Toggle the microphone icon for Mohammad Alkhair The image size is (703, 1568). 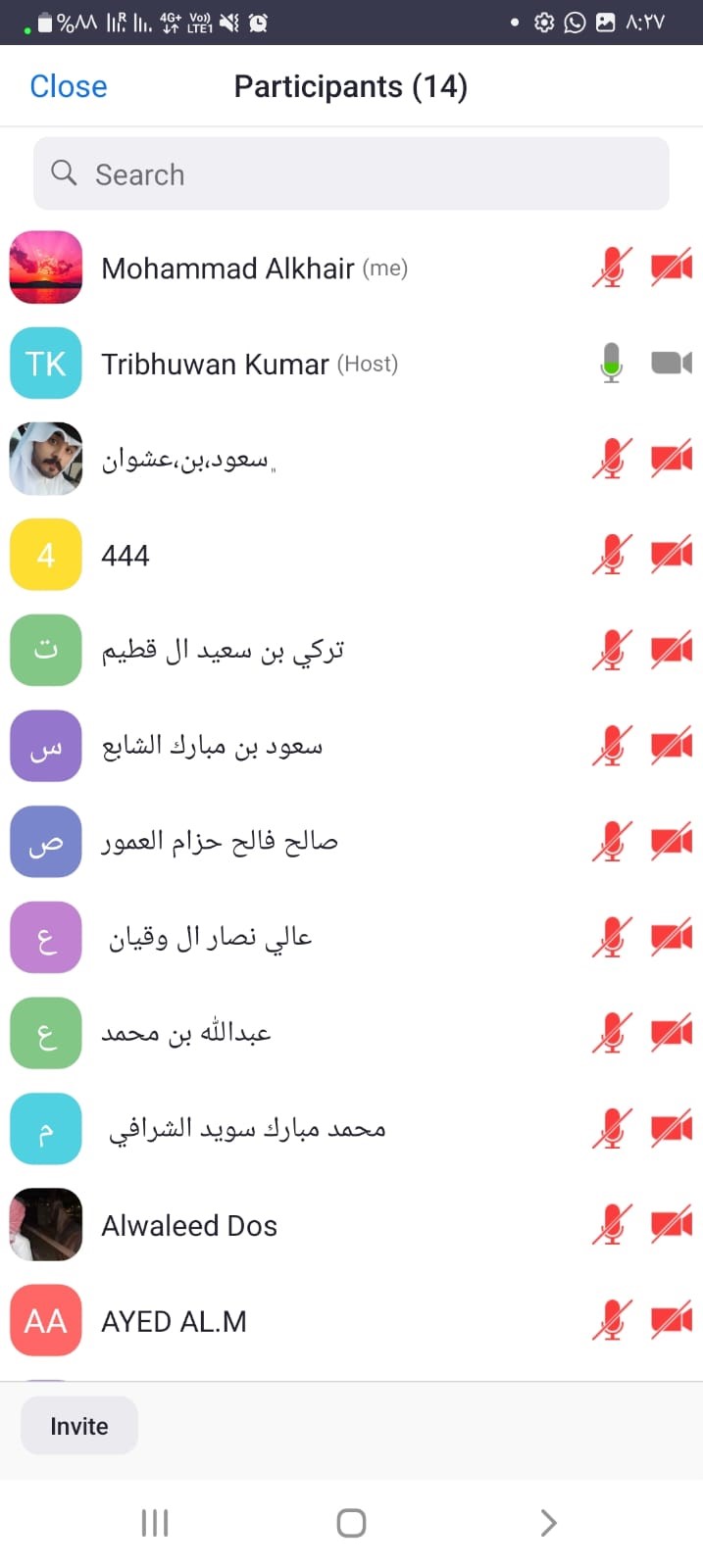[611, 268]
